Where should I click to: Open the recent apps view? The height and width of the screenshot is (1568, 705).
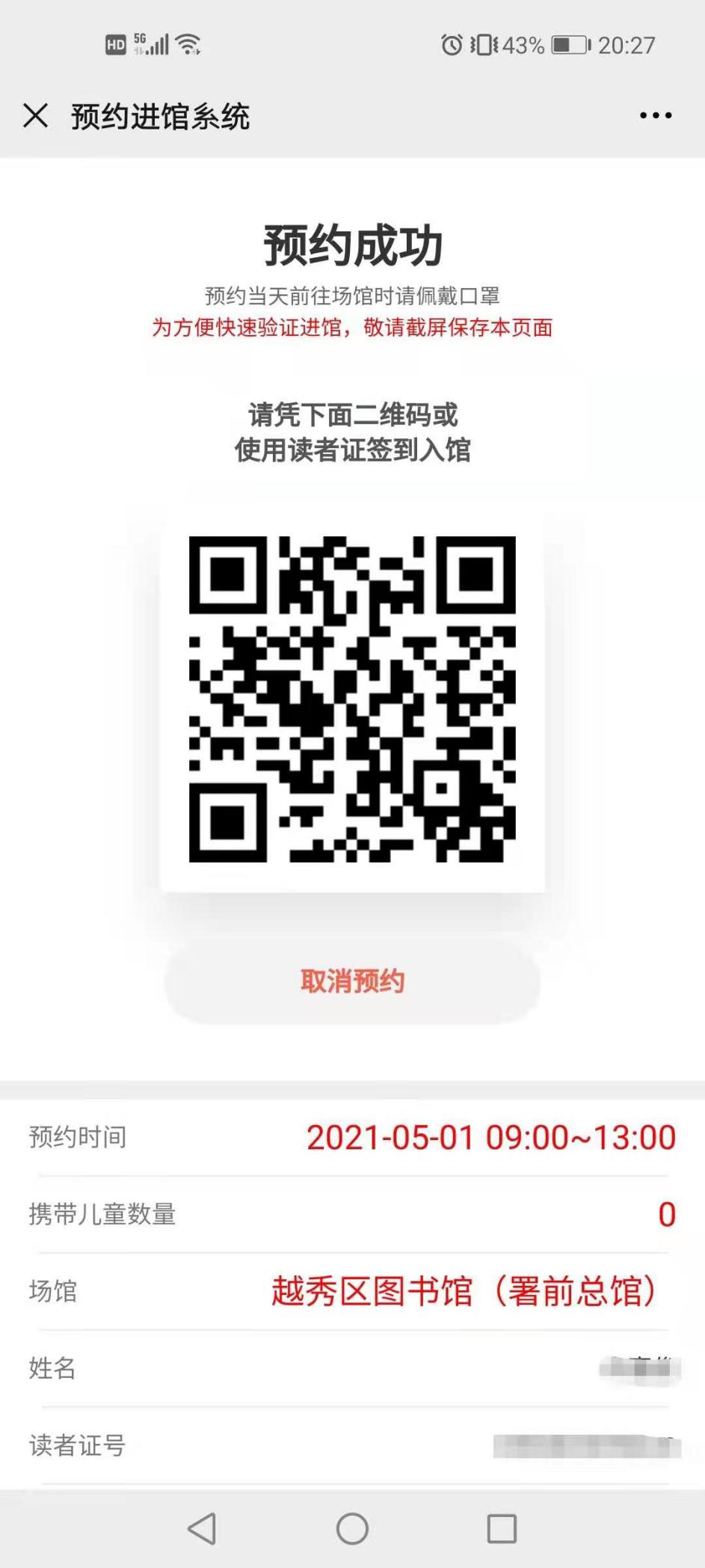click(502, 1528)
